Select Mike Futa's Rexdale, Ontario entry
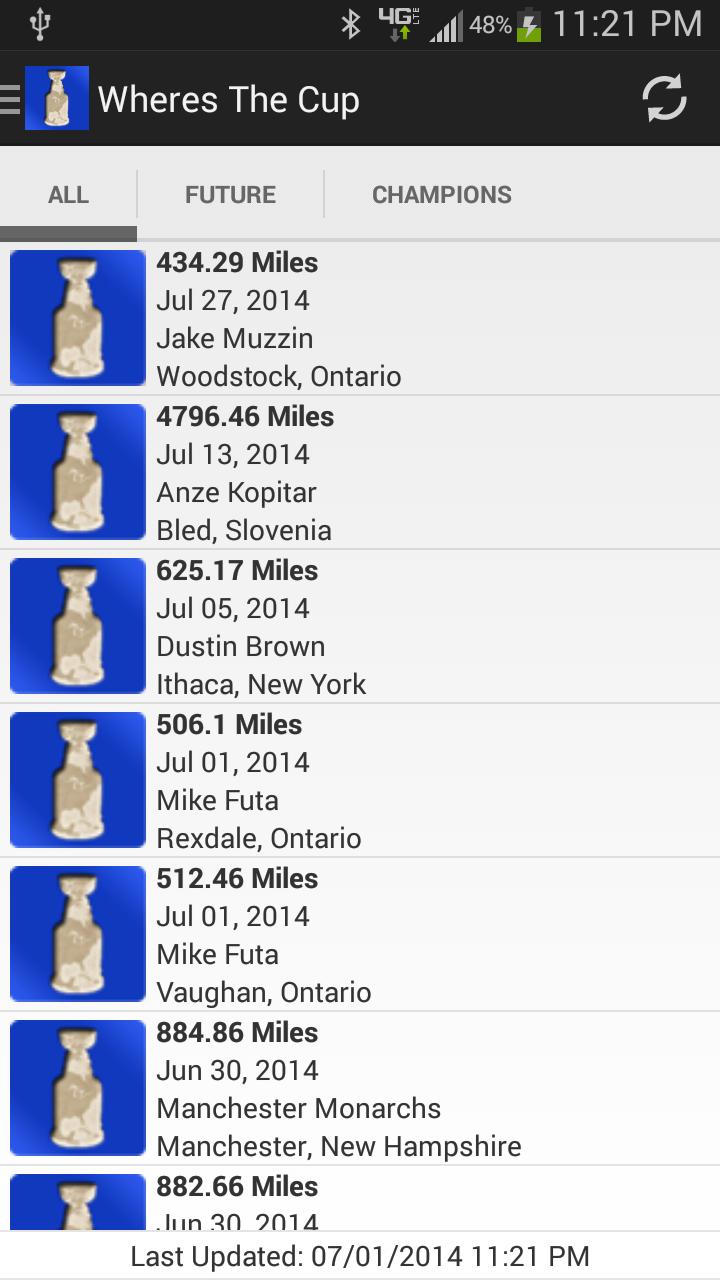Screen dimensions: 720x1280 (360, 781)
